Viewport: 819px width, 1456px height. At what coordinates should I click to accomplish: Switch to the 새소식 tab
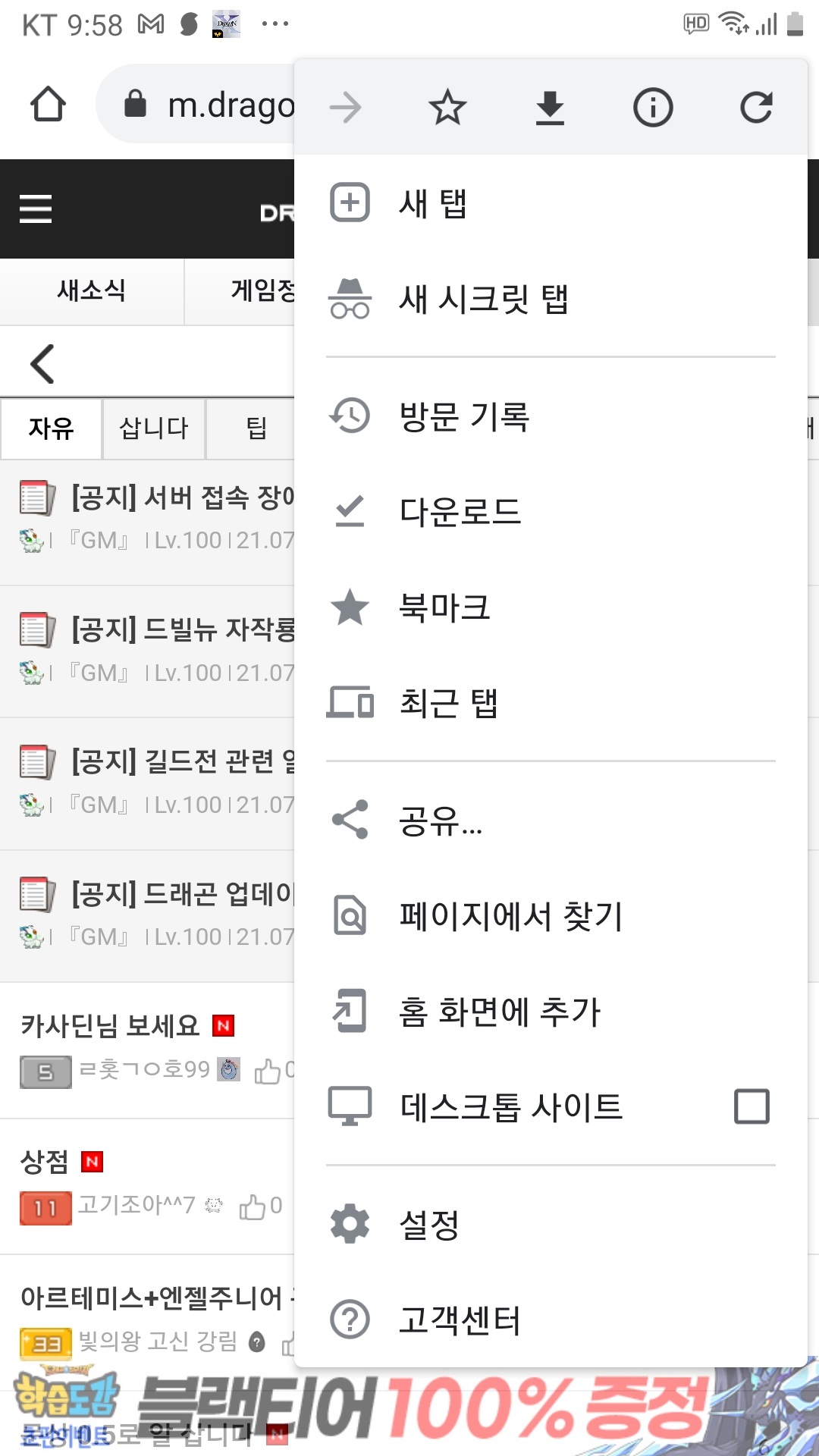tap(92, 290)
